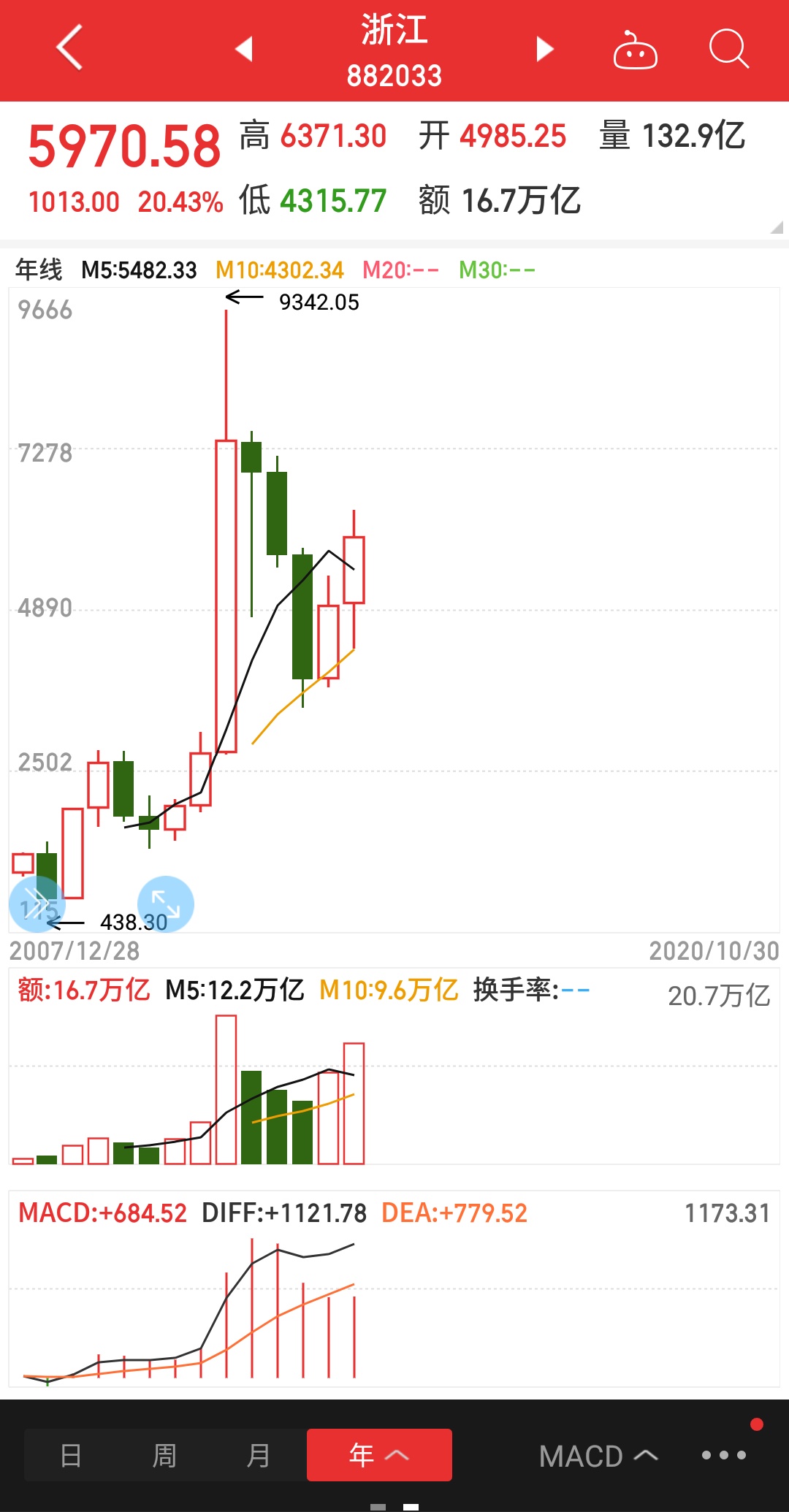The height and width of the screenshot is (1512, 789).
Task: Switch to next stock via right arrow
Action: tap(544, 48)
